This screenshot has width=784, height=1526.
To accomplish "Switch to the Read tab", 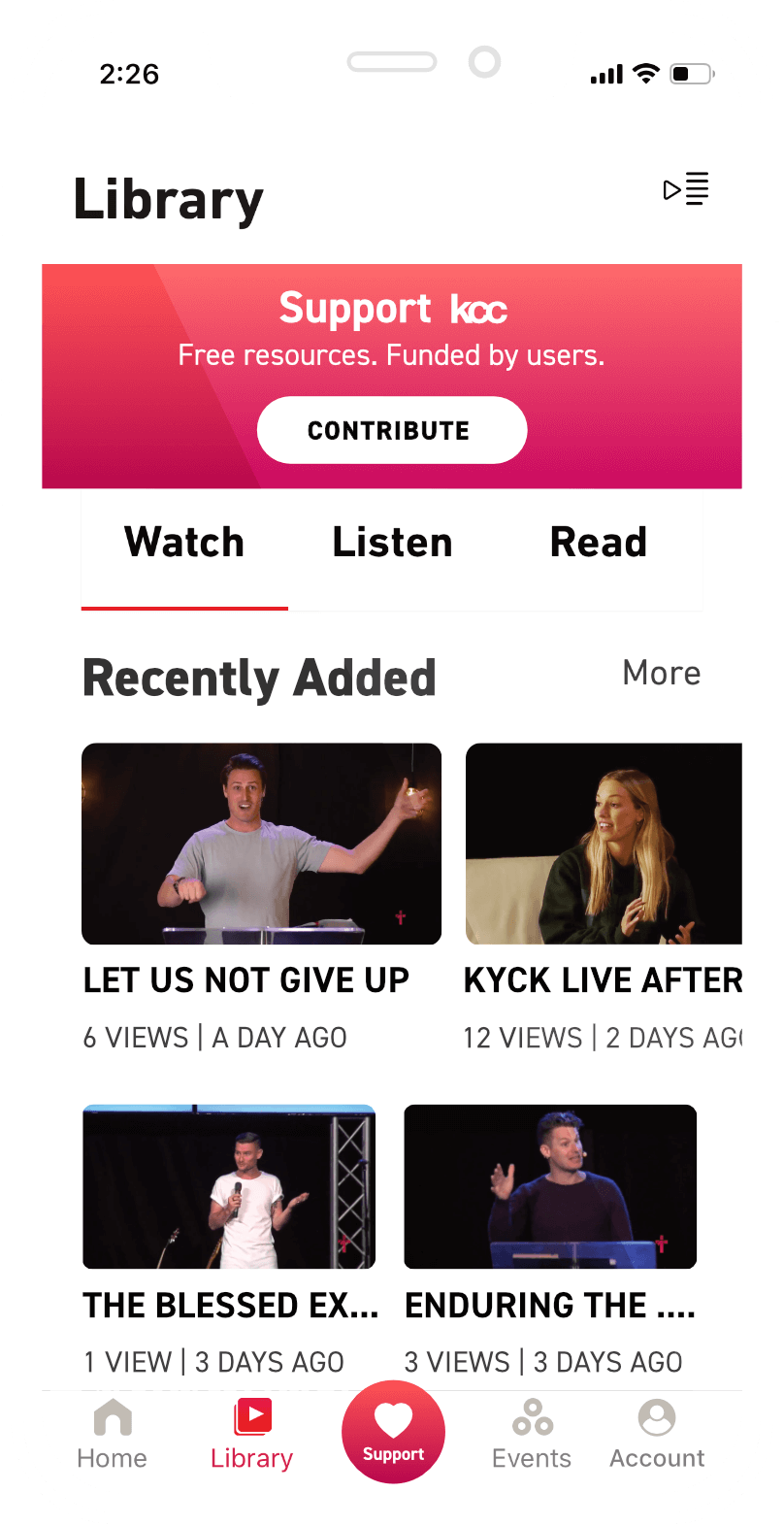I will point(599,543).
